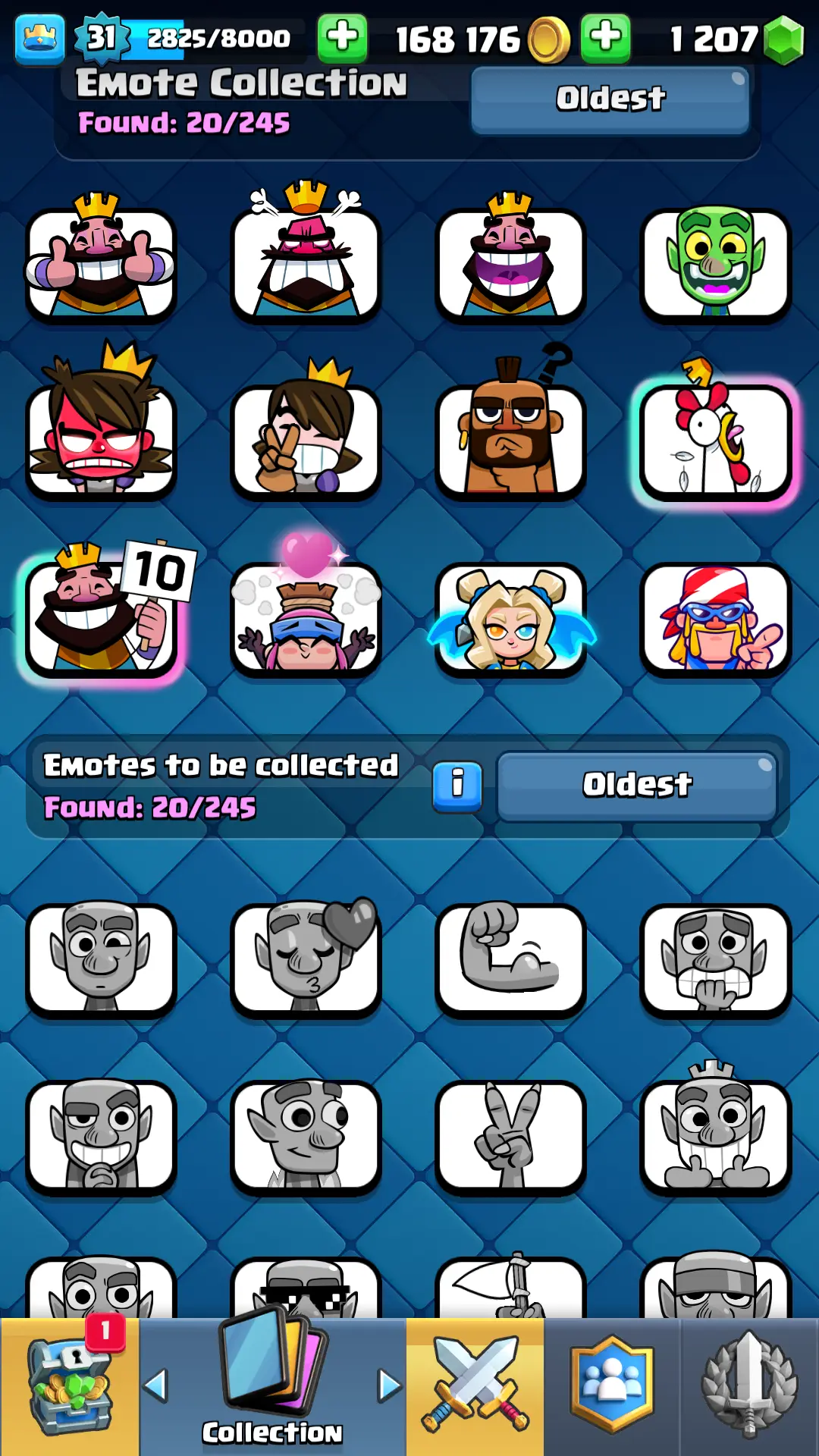Select the chicken emote
The width and height of the screenshot is (819, 1456).
pos(715,440)
